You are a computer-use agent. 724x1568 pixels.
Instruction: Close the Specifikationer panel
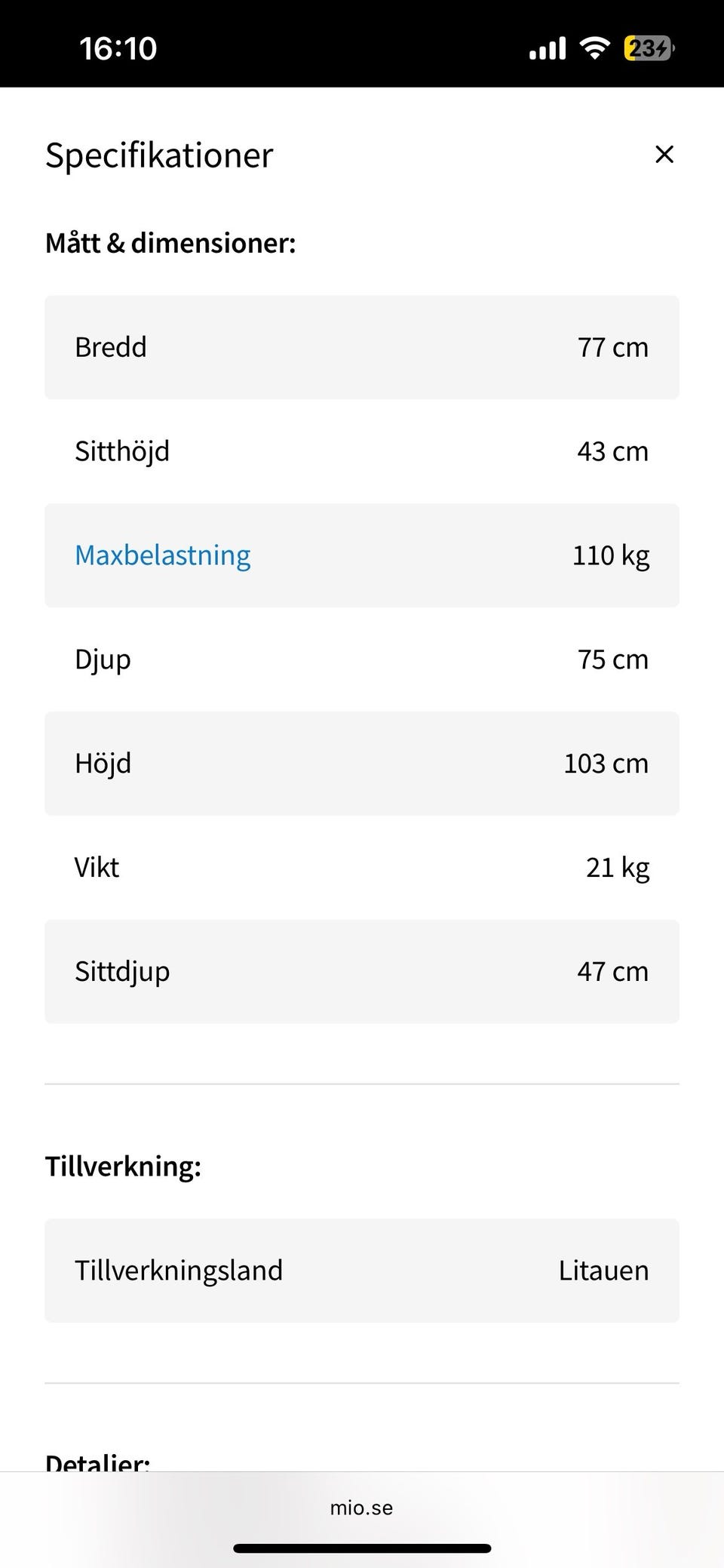point(664,155)
